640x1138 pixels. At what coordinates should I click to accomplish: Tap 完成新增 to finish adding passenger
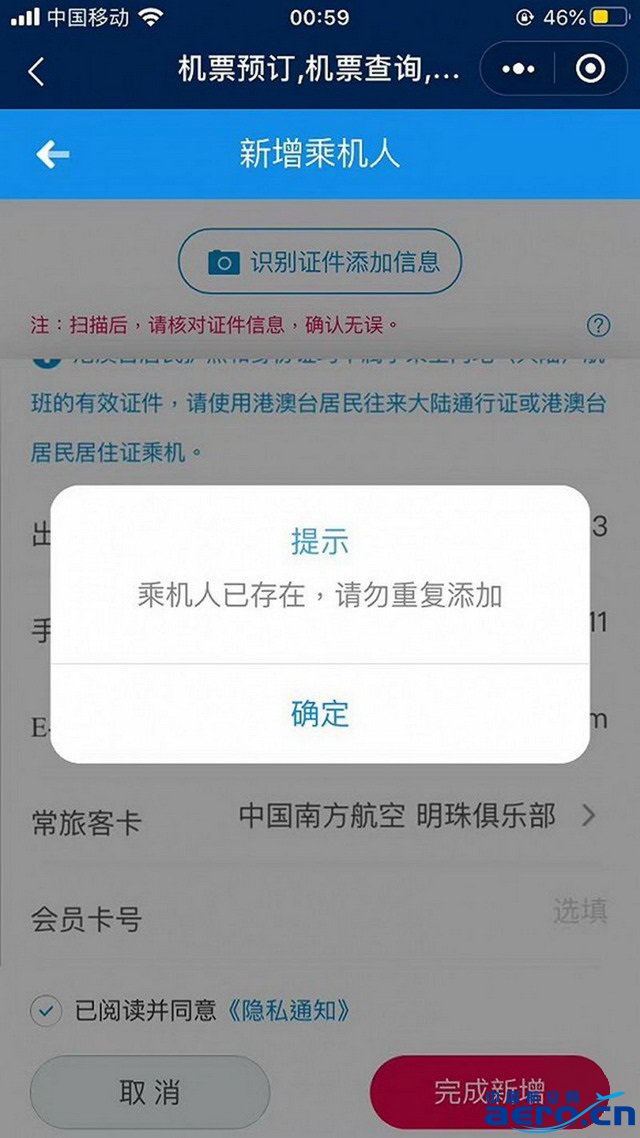pos(489,1092)
